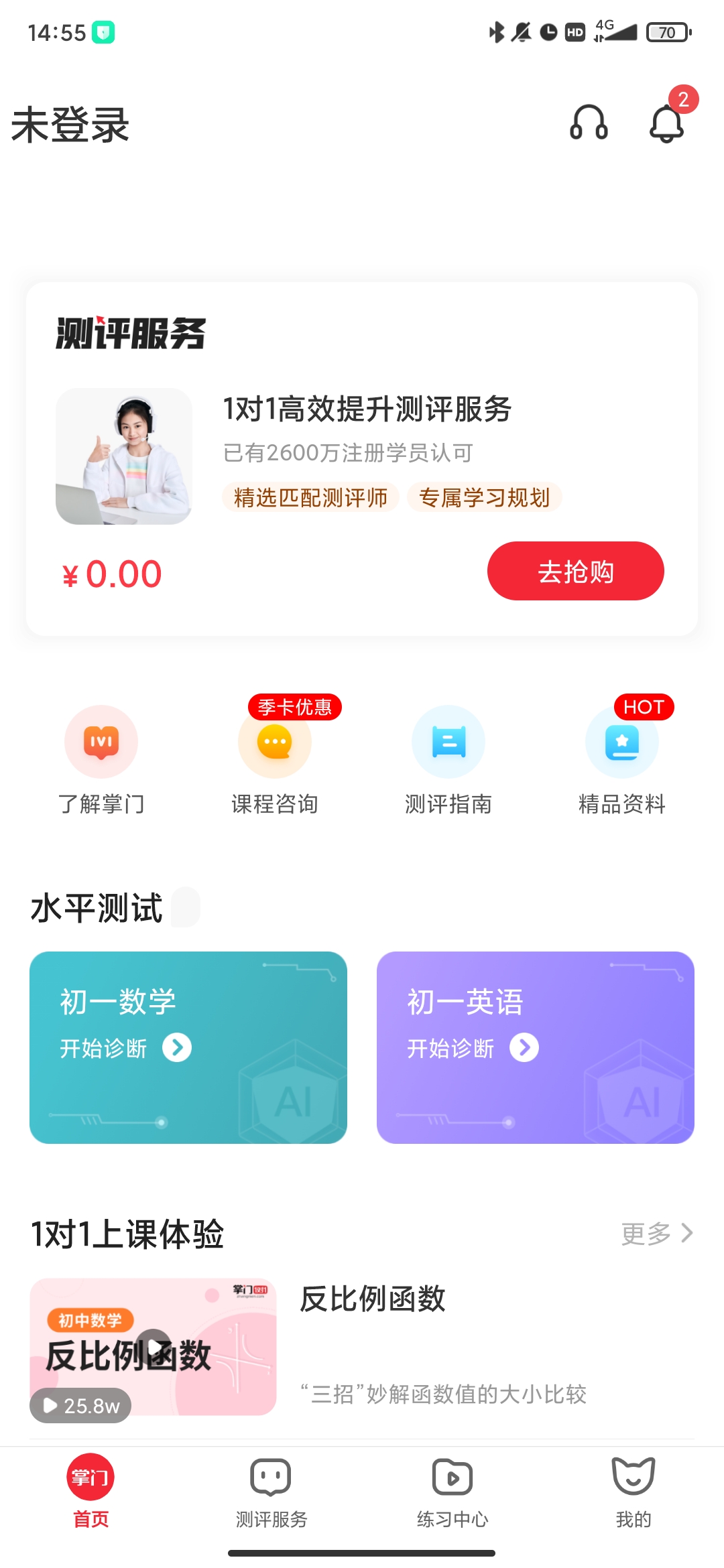The image size is (724, 1568).
Task: Open the 精品资料 HOT icon
Action: tap(622, 742)
